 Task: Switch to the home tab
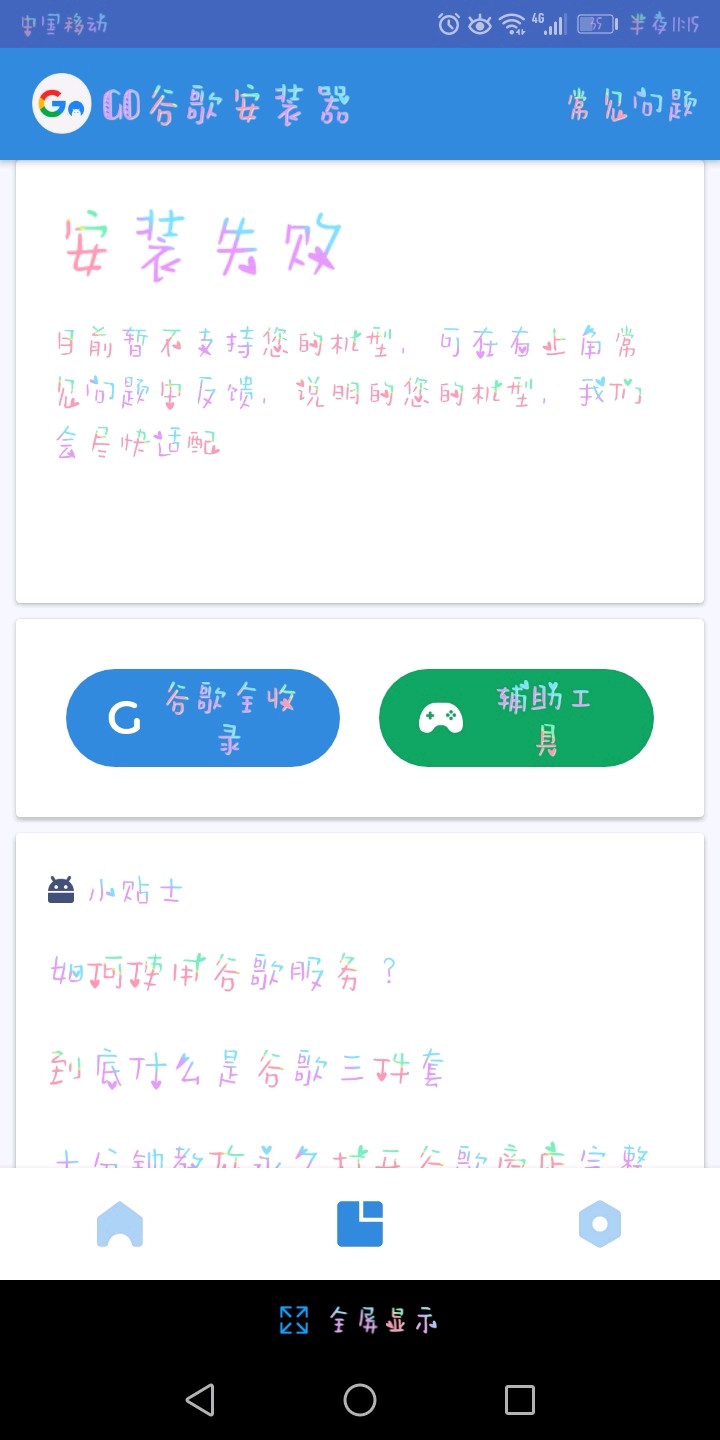click(120, 1224)
